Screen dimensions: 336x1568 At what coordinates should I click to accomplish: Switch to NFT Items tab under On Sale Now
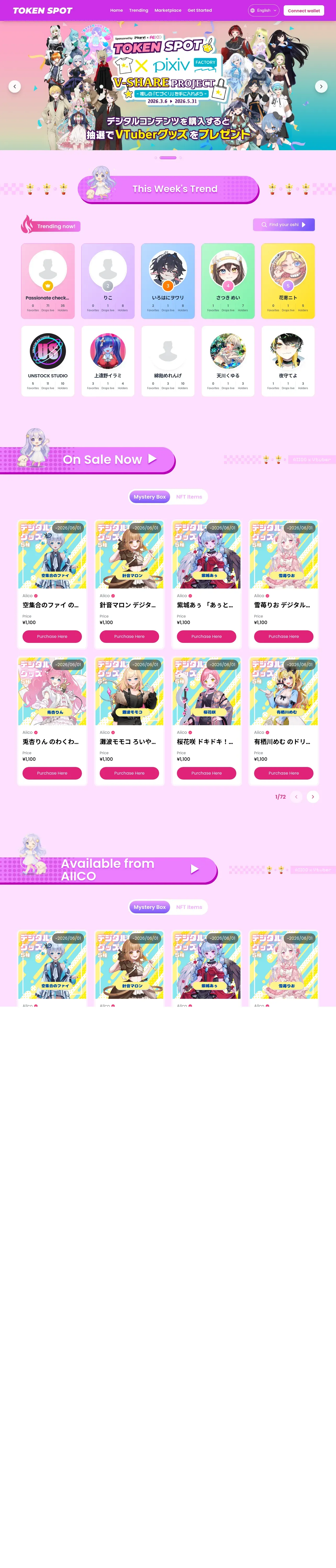coord(189,497)
